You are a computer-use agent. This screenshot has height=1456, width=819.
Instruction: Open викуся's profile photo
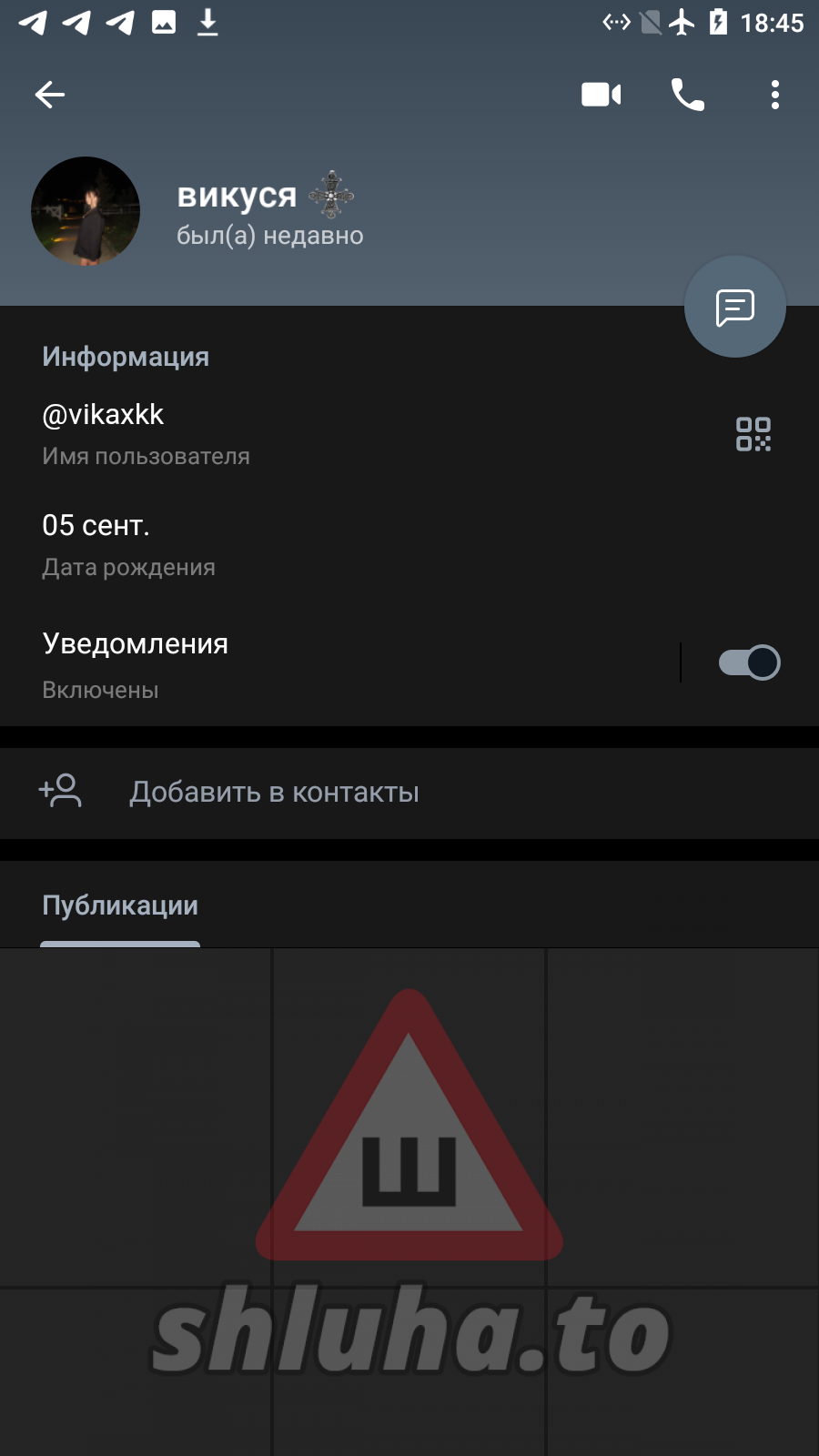coord(86,211)
